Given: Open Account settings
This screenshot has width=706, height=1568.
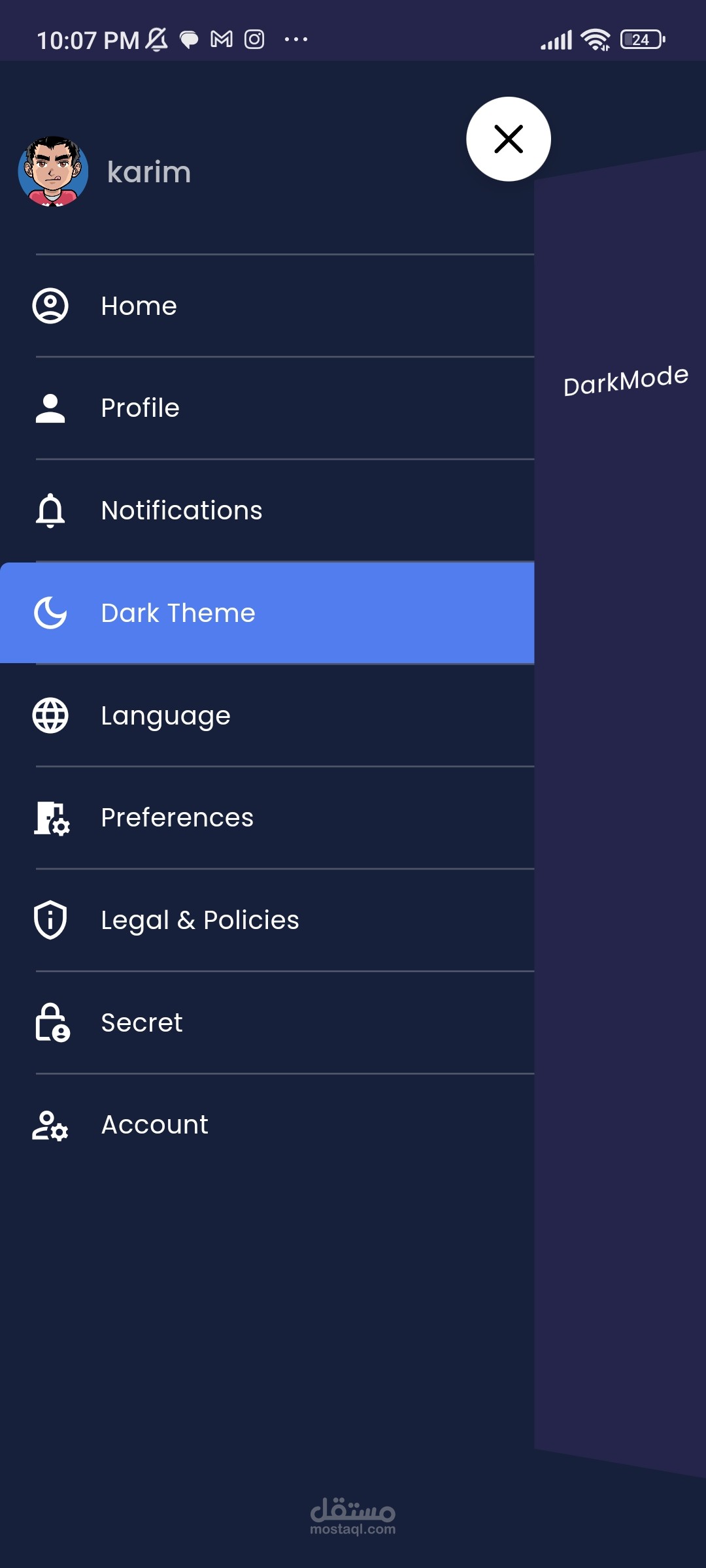Looking at the screenshot, I should [x=154, y=1124].
